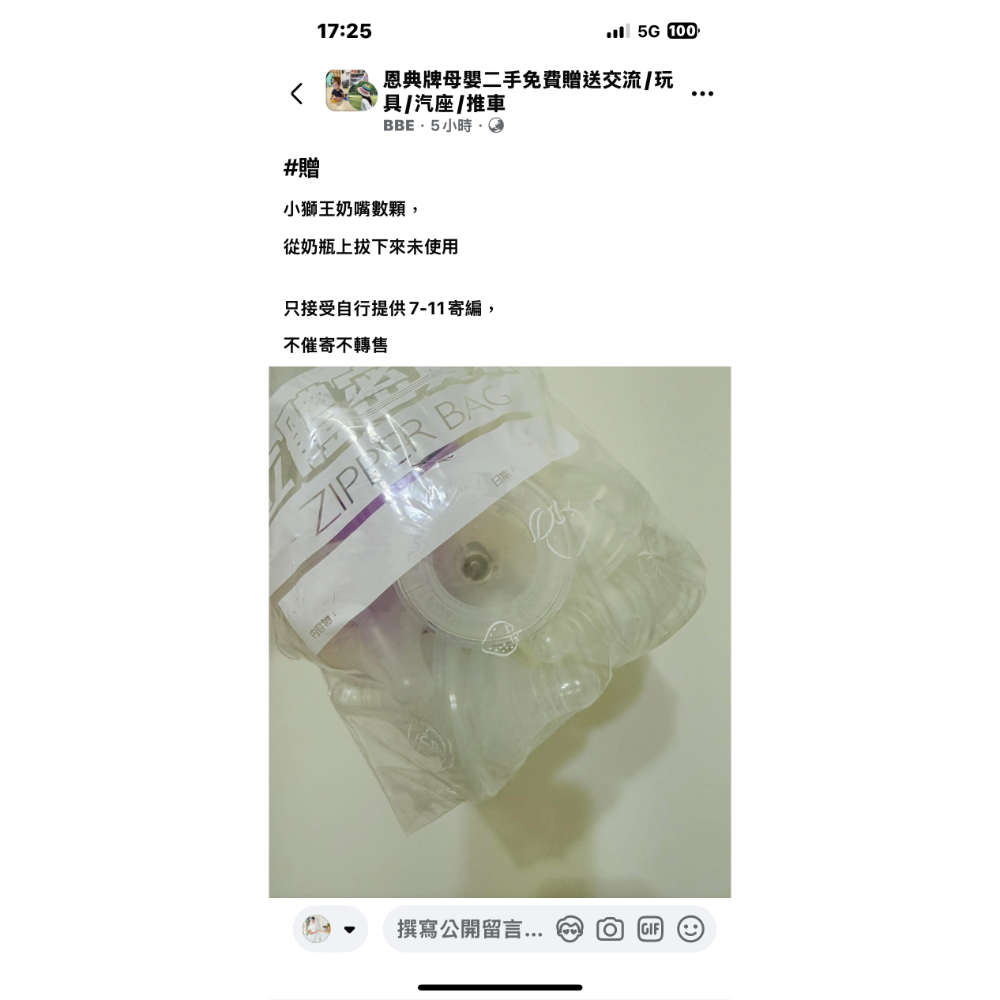The image size is (1000, 1000).
Task: Tap the #贈 hashtag
Action: tap(301, 167)
